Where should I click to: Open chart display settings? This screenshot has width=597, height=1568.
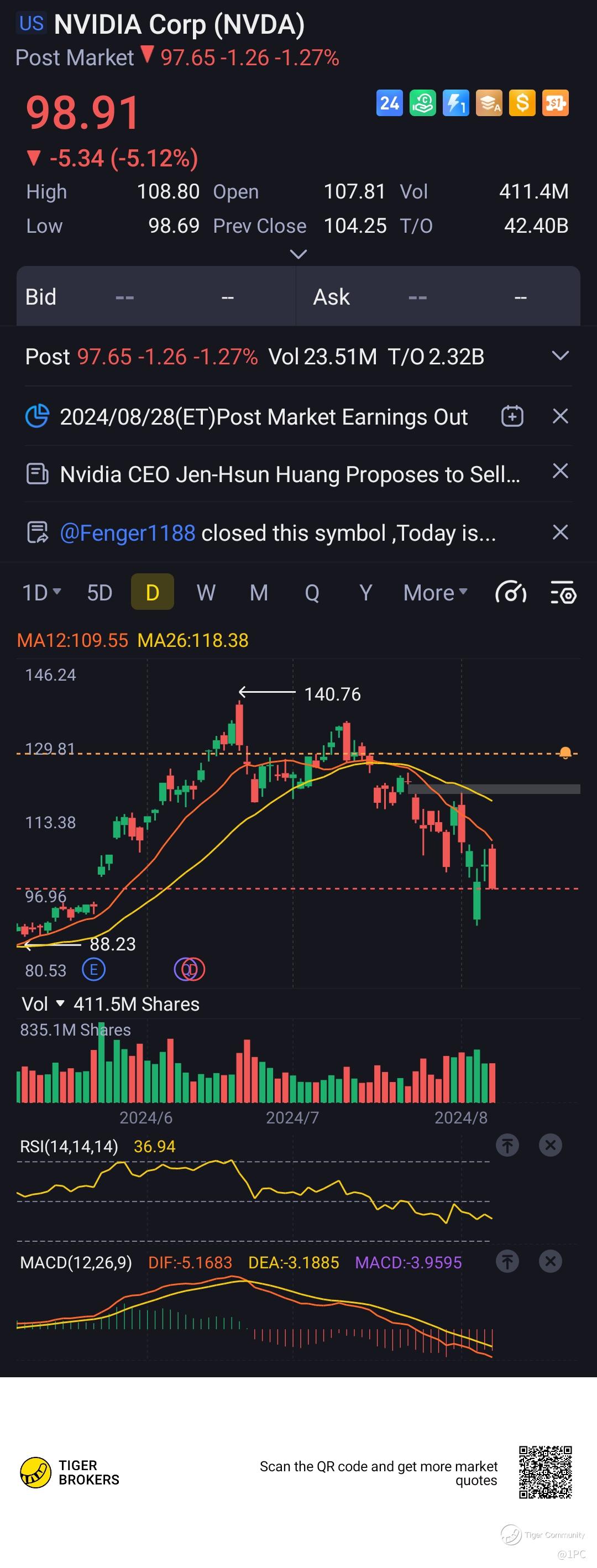(563, 592)
